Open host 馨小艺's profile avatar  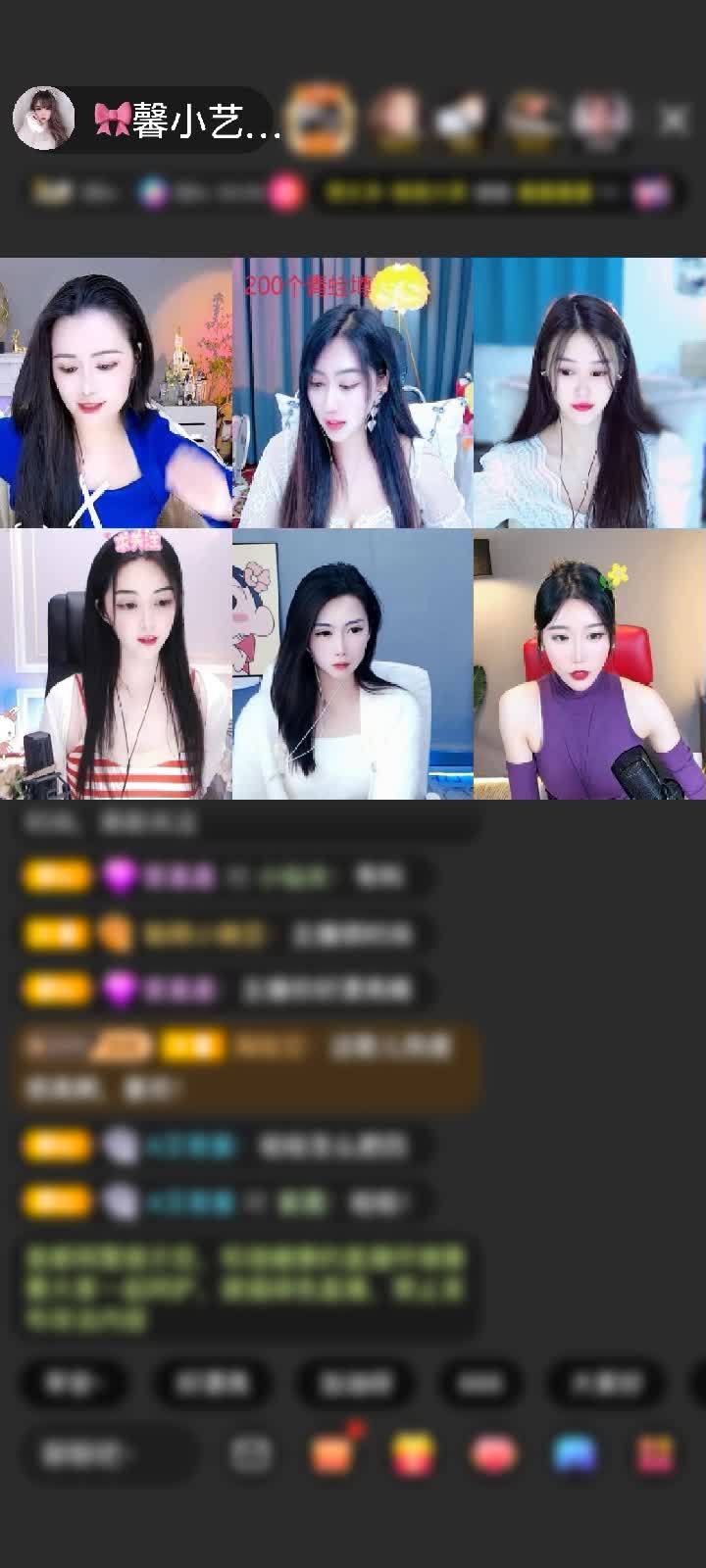pyautogui.click(x=43, y=119)
